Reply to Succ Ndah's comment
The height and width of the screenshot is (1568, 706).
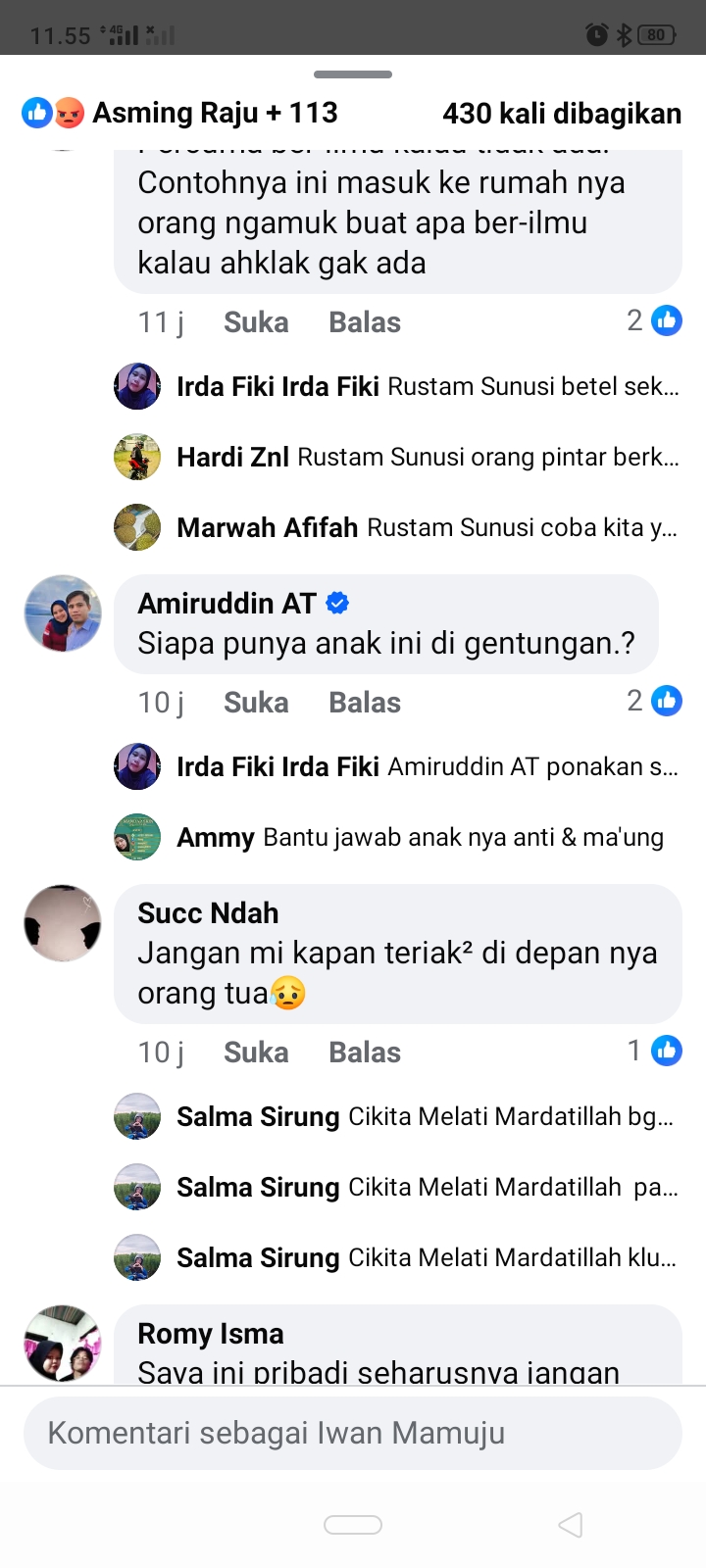pos(364,1053)
